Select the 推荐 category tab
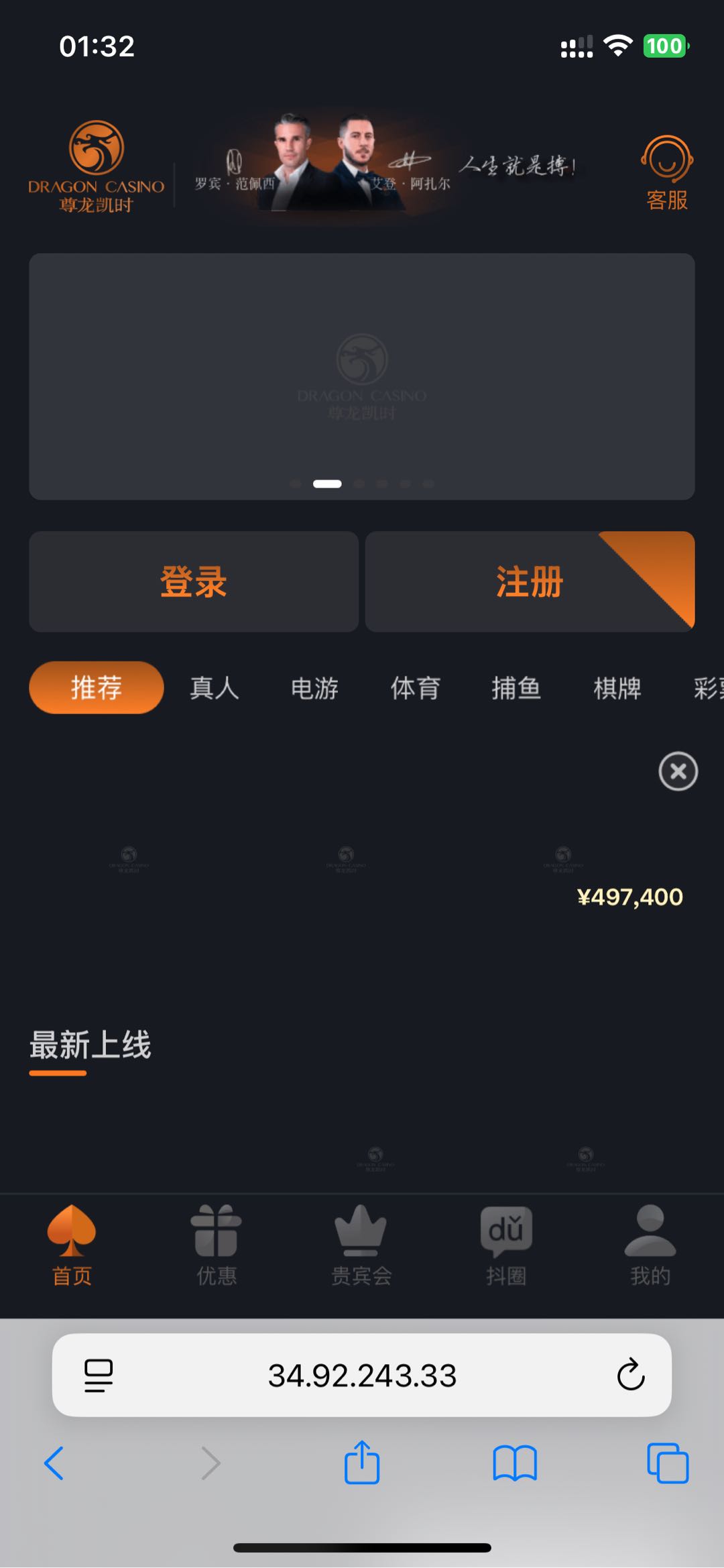 pyautogui.click(x=97, y=687)
